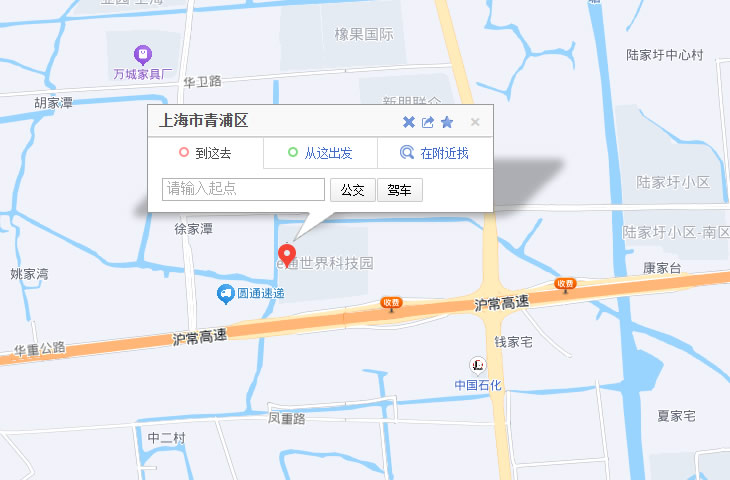Switch to the 到这去 tab

pyautogui.click(x=205, y=153)
